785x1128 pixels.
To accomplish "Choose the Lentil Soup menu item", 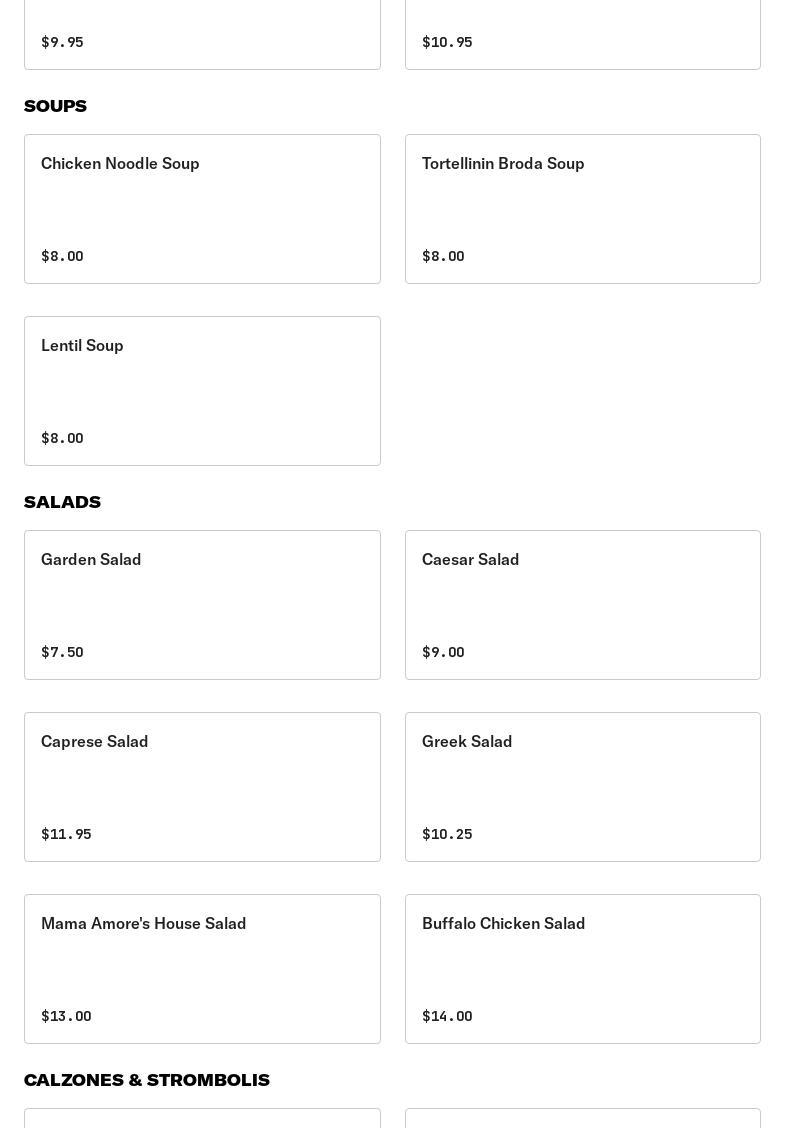I will pyautogui.click(x=202, y=391).
